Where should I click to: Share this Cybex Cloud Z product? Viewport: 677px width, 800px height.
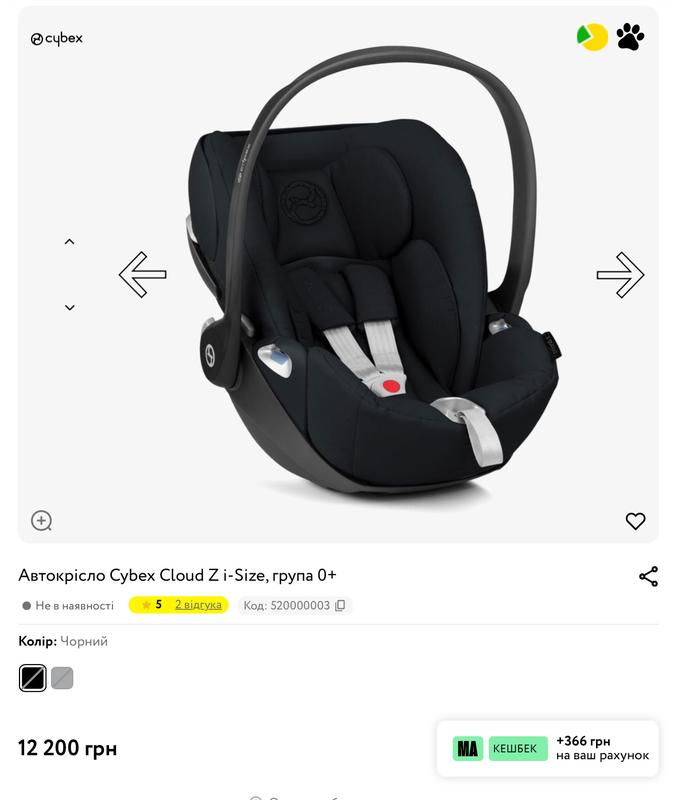[x=648, y=576]
